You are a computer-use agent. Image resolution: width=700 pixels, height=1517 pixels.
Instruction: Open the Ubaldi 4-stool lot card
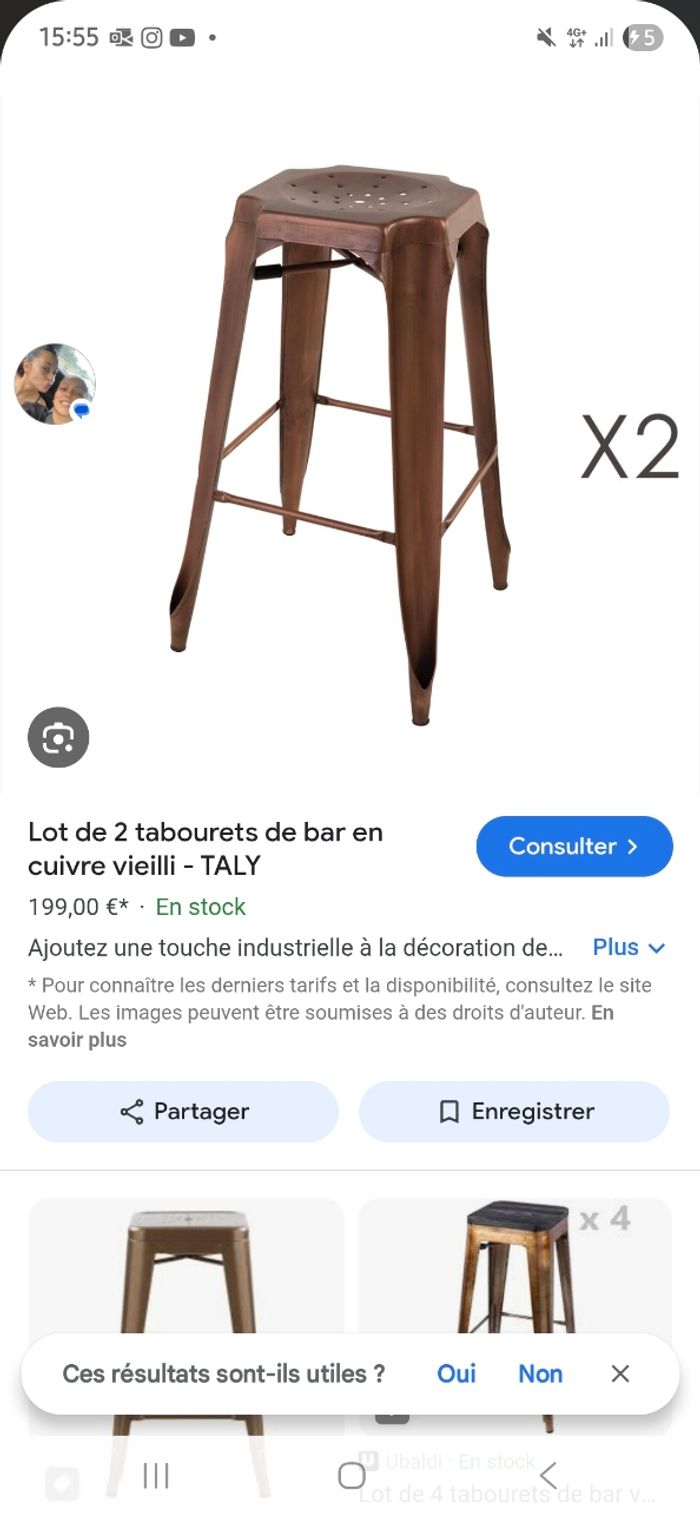pyautogui.click(x=514, y=1270)
